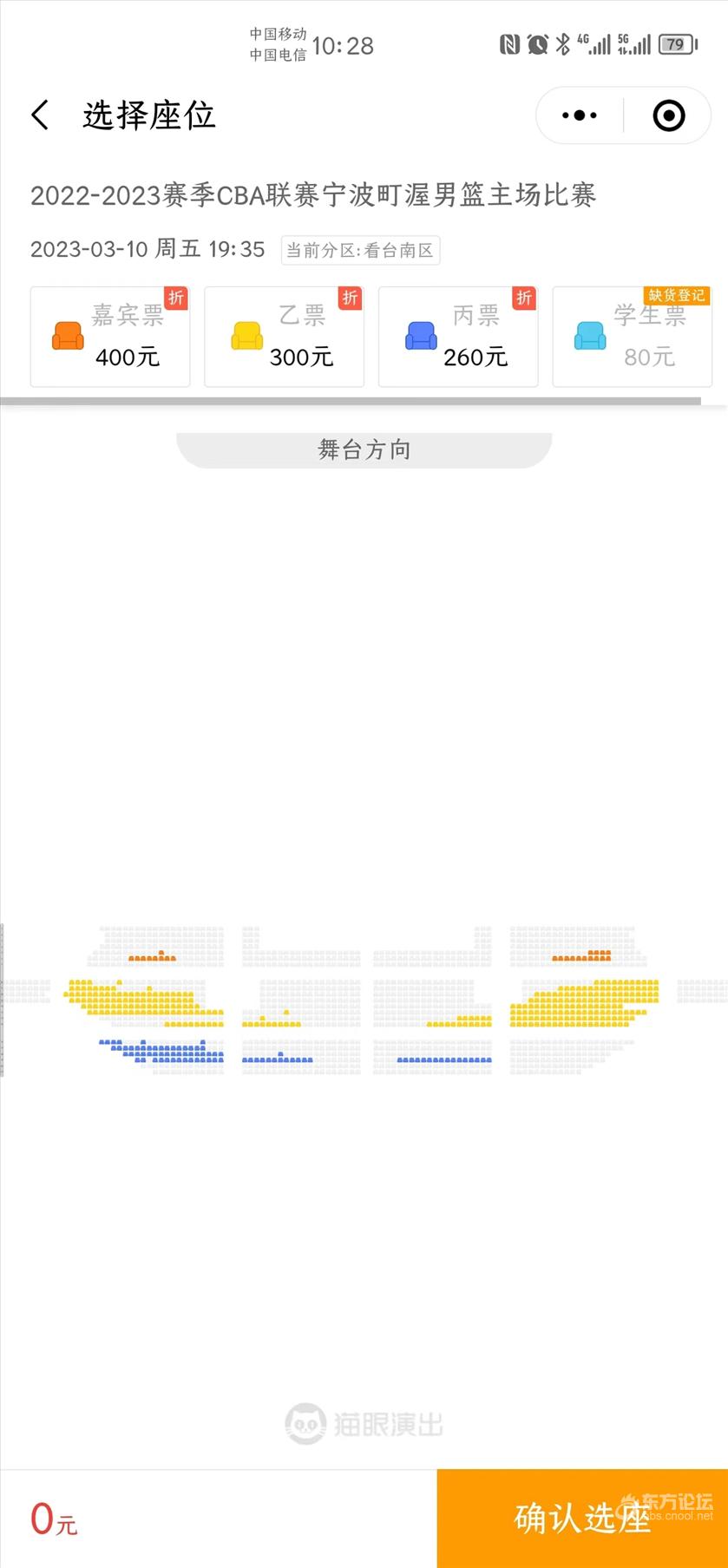Screen dimensions: 728x1568
Task: Close the mini program via the circle icon
Action: tap(669, 115)
